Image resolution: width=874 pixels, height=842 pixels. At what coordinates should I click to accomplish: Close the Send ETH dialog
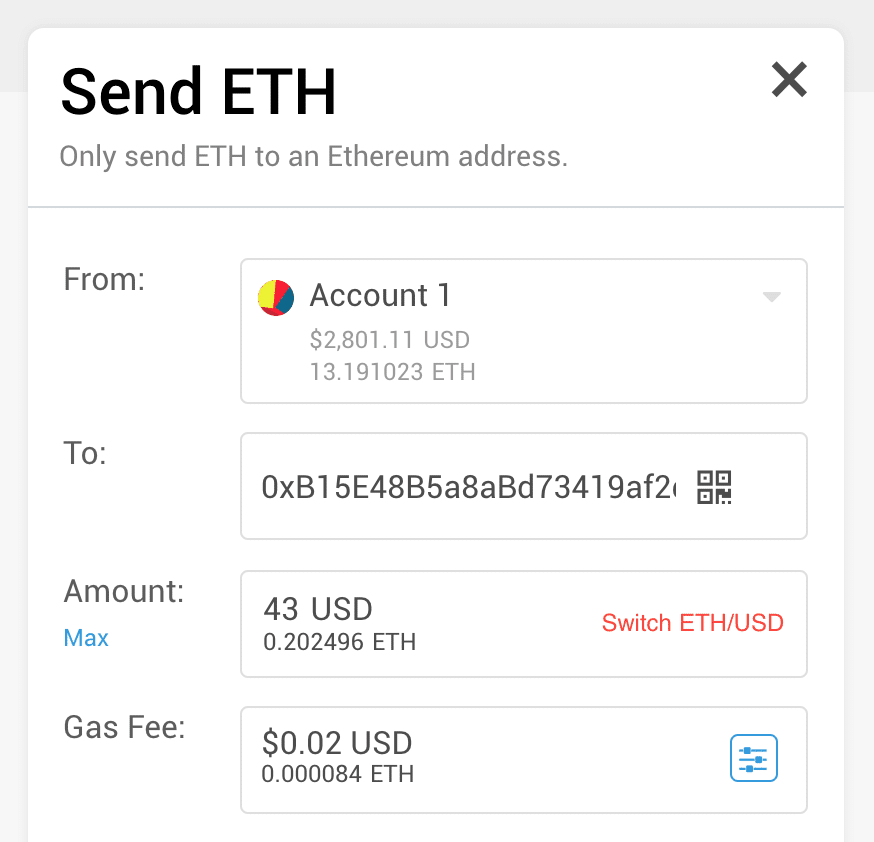[789, 80]
